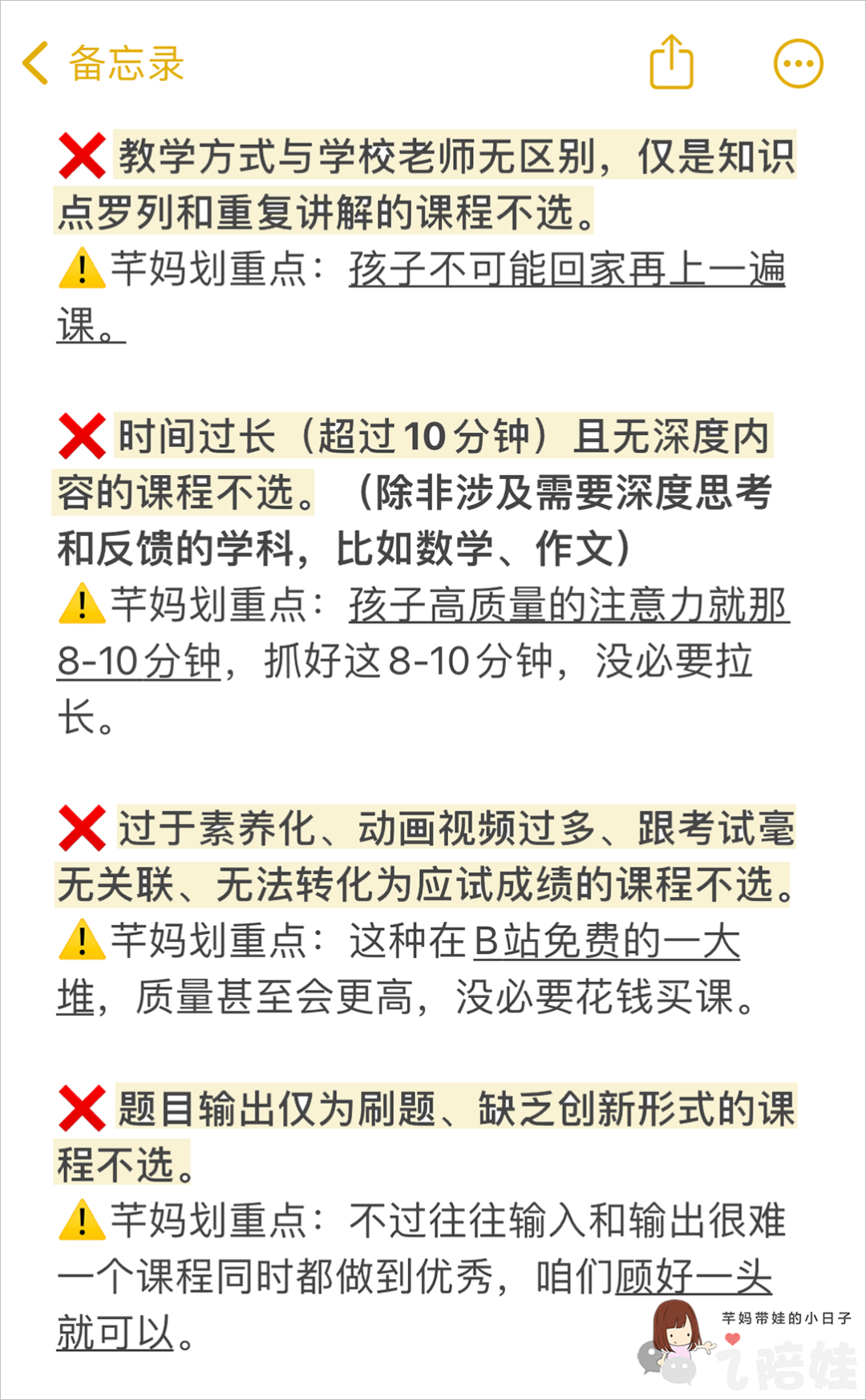This screenshot has width=866, height=1400.
Task: Go back to the 备忘录 list
Action: 103,63
